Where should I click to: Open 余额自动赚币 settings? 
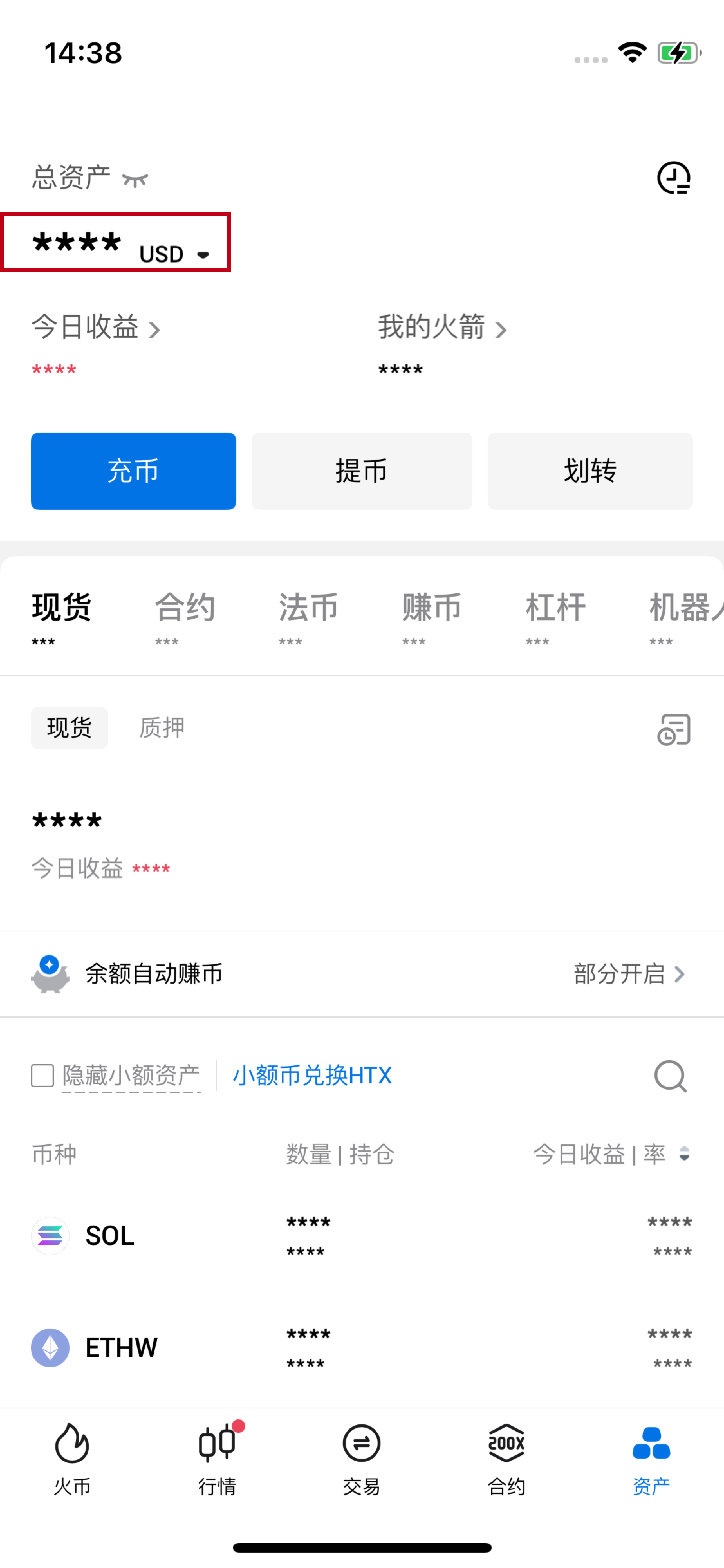(x=361, y=974)
